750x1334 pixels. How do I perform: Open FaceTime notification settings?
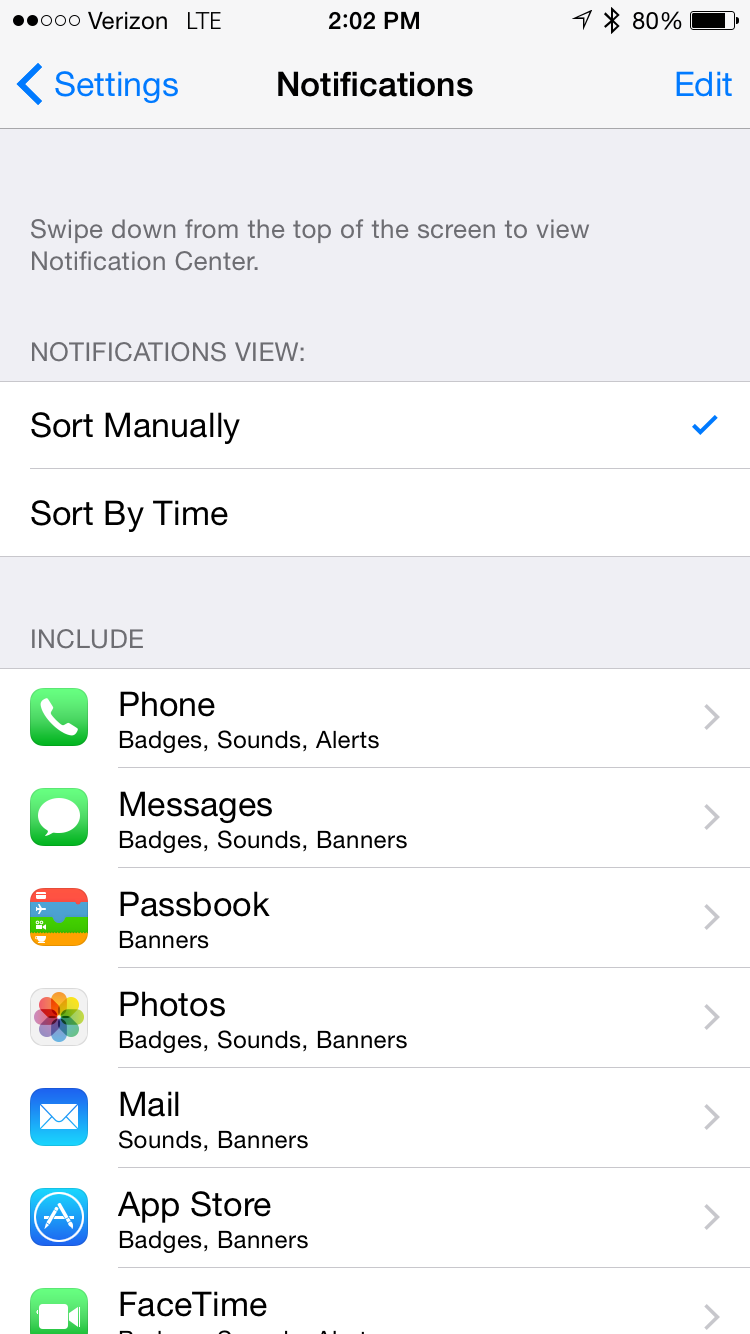click(375, 1308)
